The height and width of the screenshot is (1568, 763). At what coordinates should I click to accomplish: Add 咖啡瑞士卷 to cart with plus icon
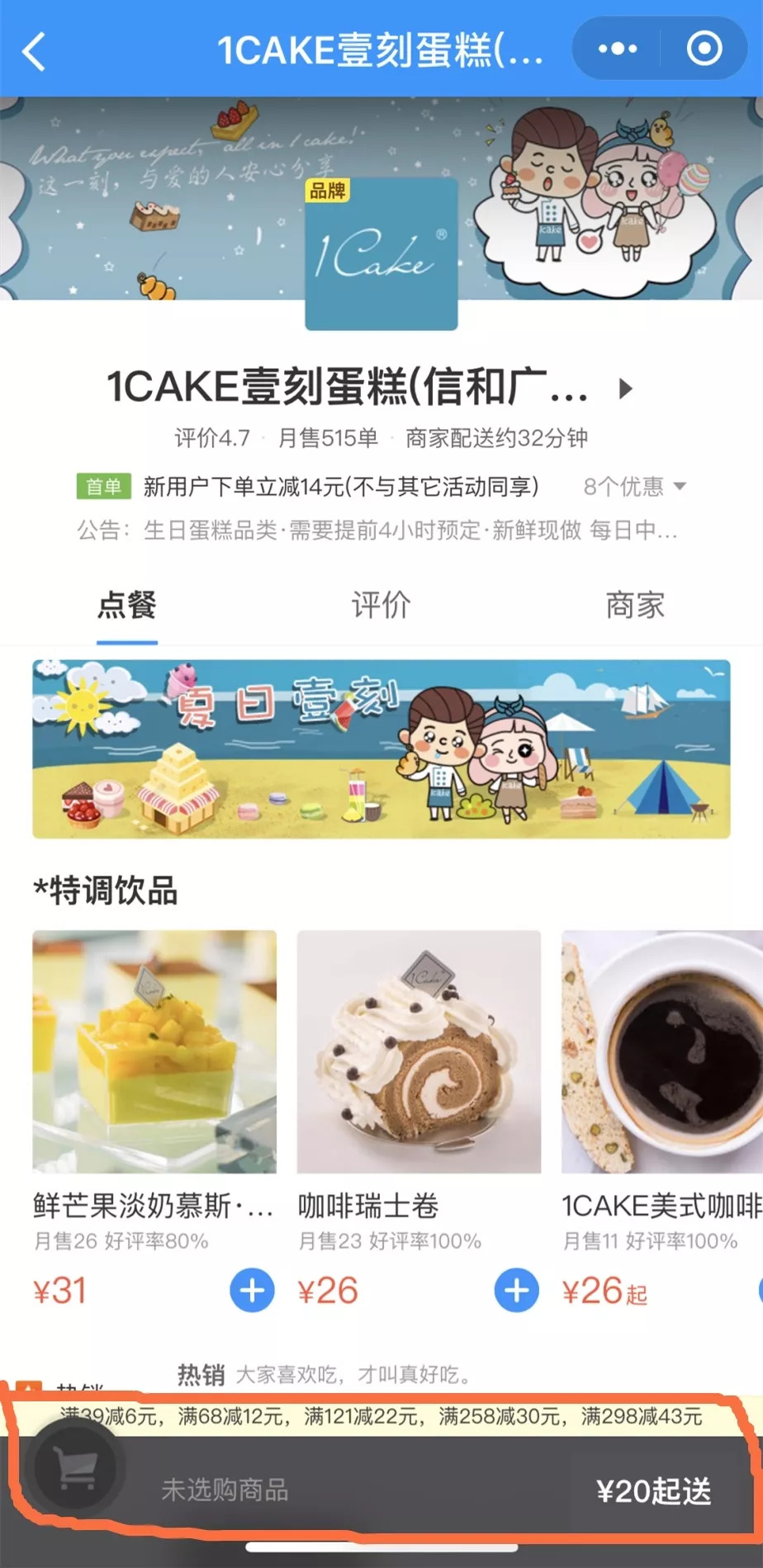(x=515, y=1289)
